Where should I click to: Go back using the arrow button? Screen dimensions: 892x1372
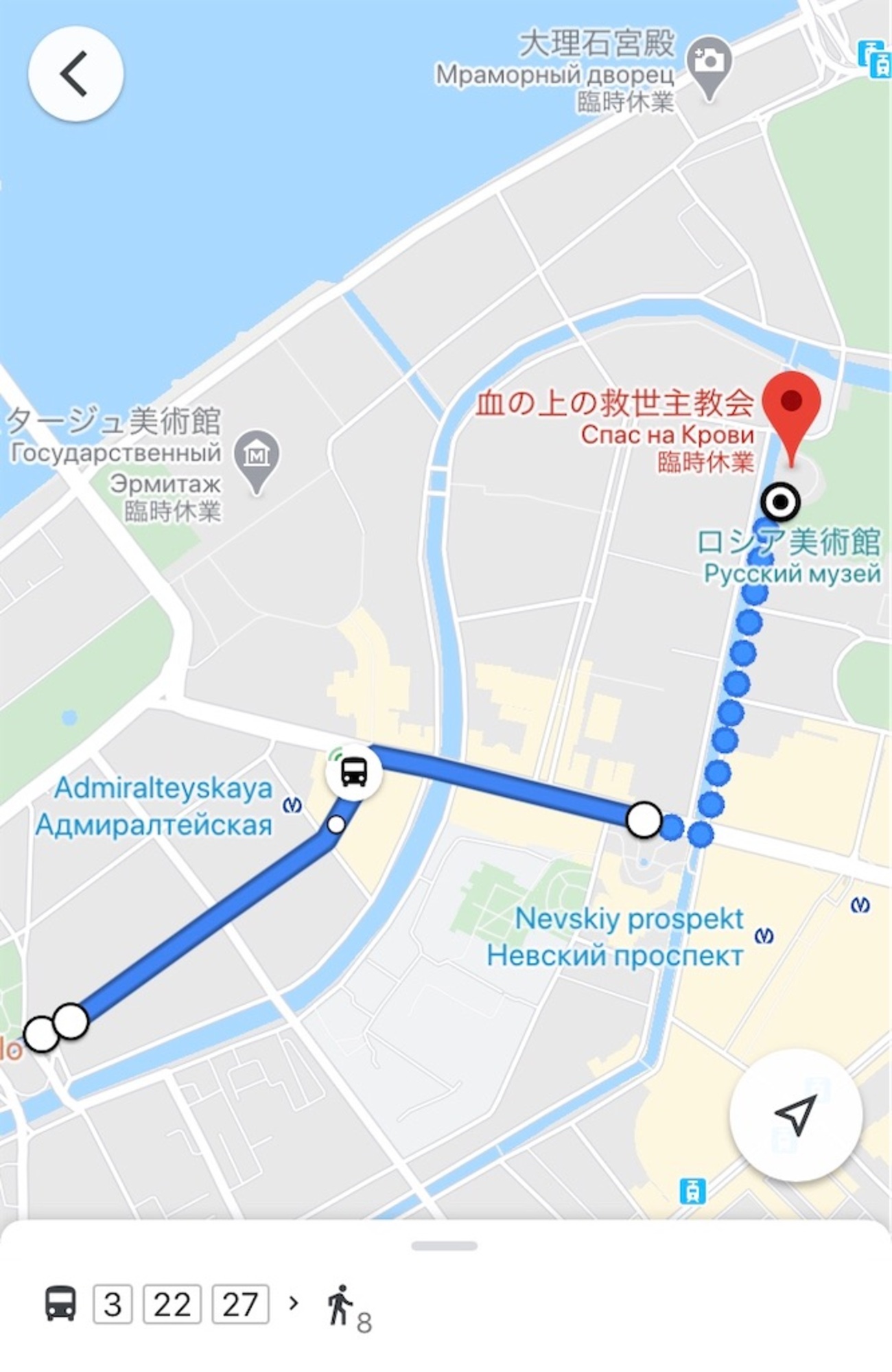click(x=75, y=74)
